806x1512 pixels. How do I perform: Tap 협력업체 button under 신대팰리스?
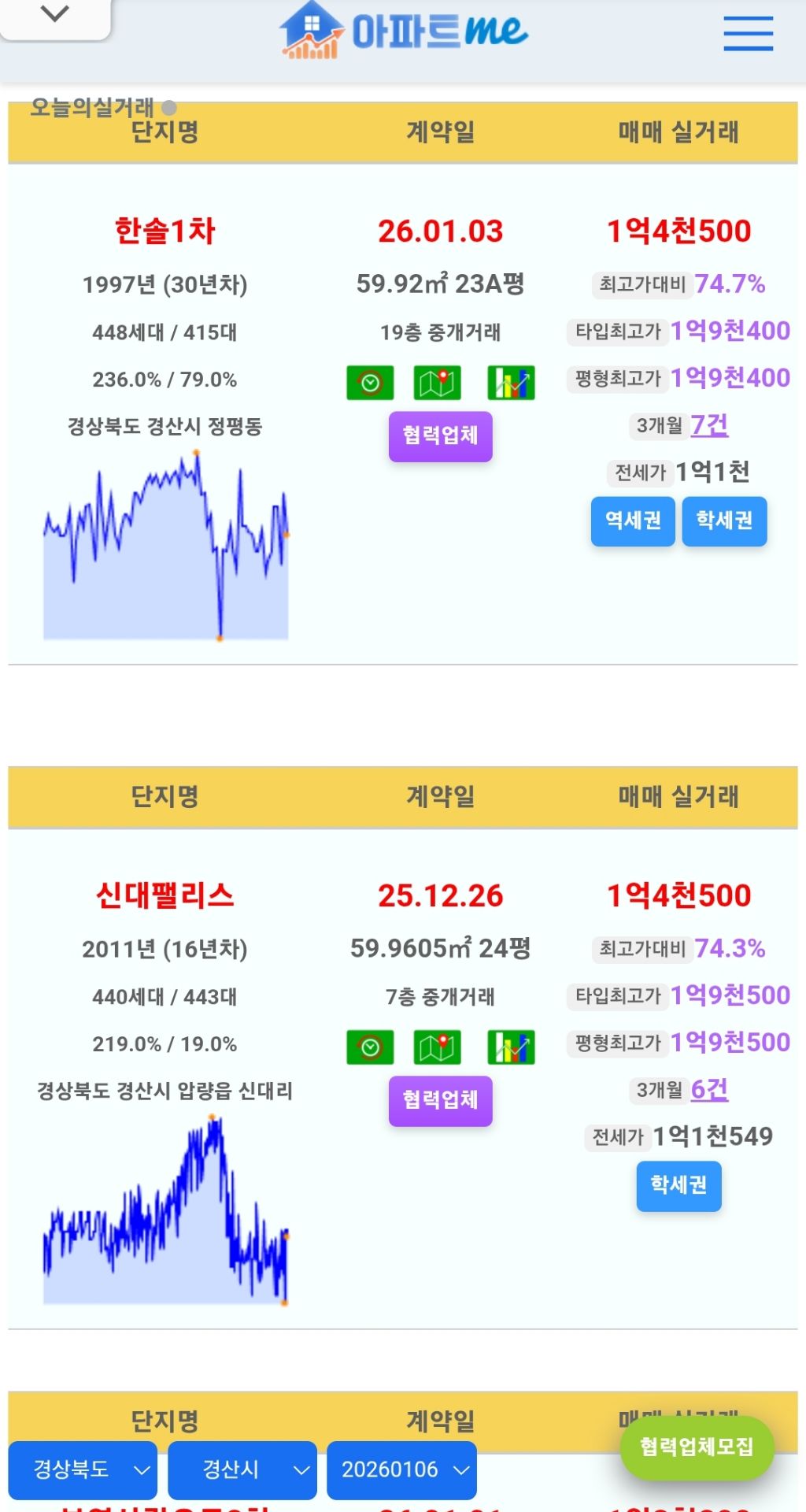[441, 1100]
